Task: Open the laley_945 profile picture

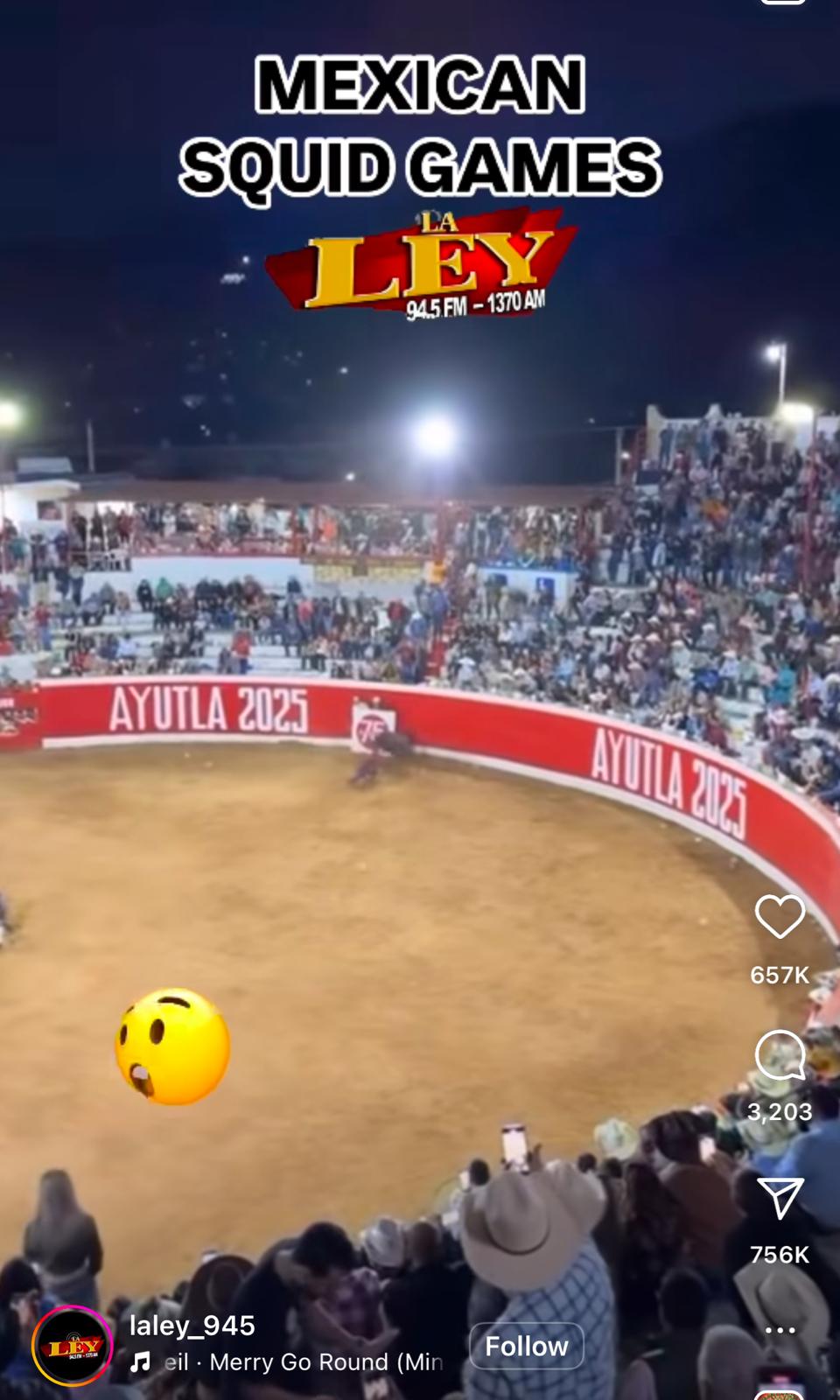Action: (72, 1346)
